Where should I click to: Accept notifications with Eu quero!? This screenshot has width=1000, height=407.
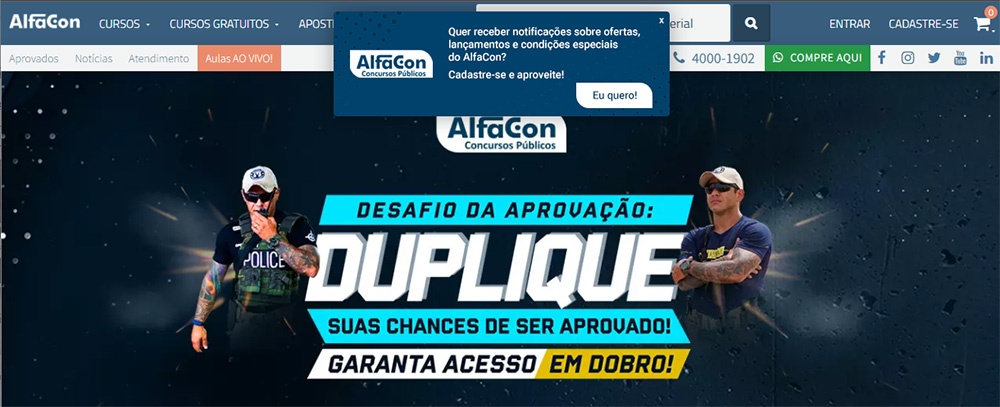(x=614, y=95)
